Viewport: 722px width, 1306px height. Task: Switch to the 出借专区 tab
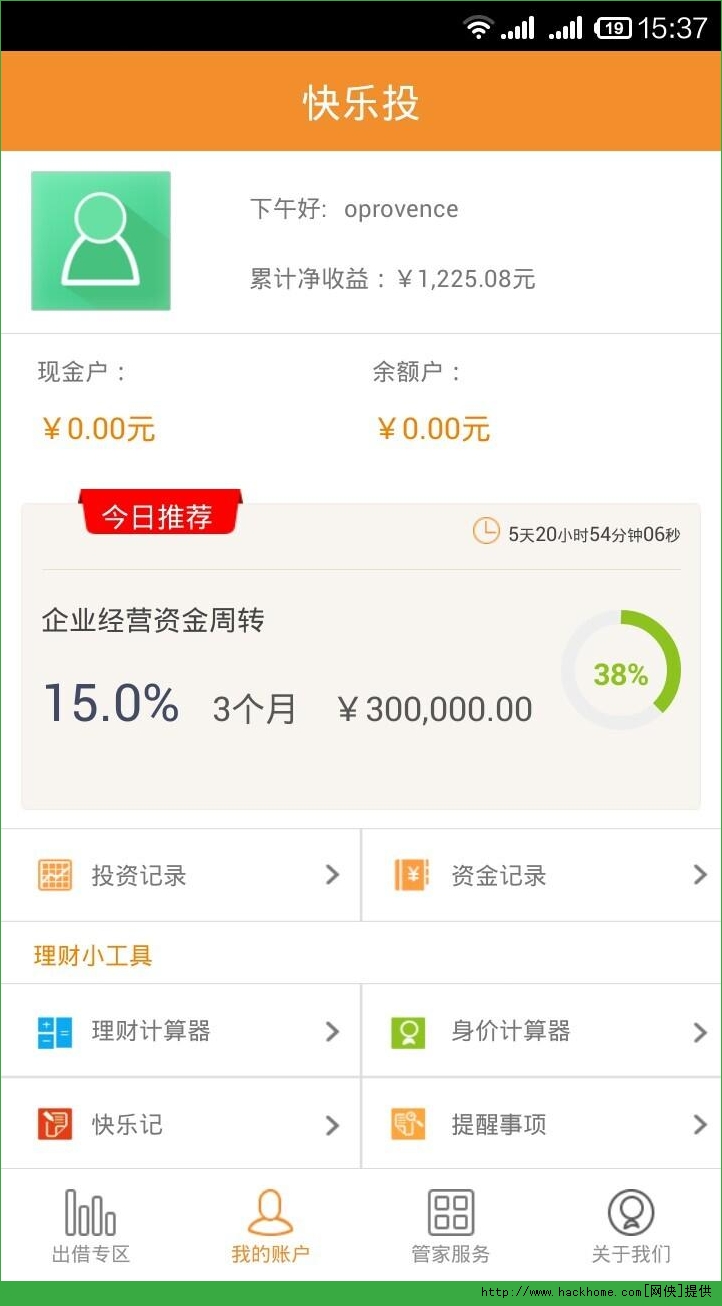(x=91, y=1227)
